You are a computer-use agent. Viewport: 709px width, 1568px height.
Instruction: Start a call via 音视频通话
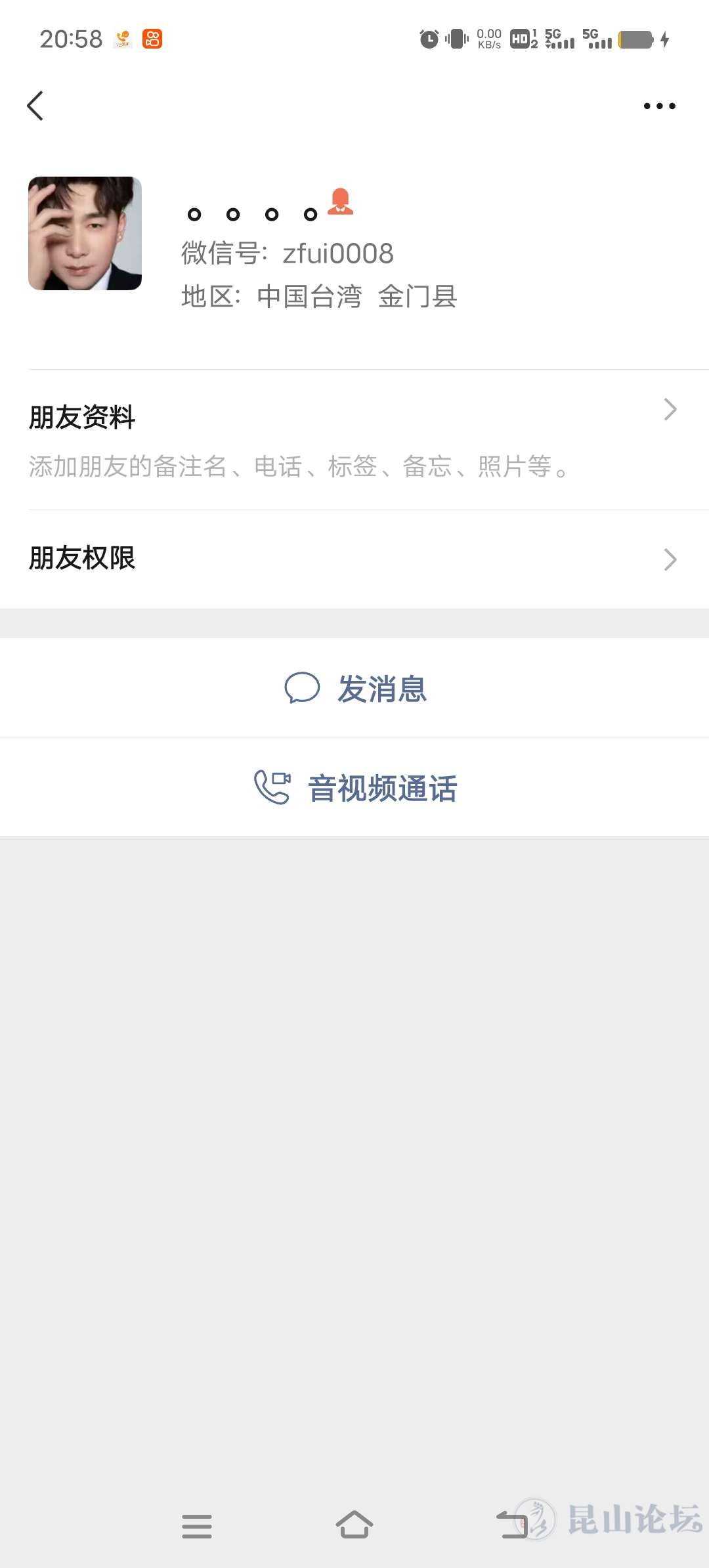[x=354, y=787]
